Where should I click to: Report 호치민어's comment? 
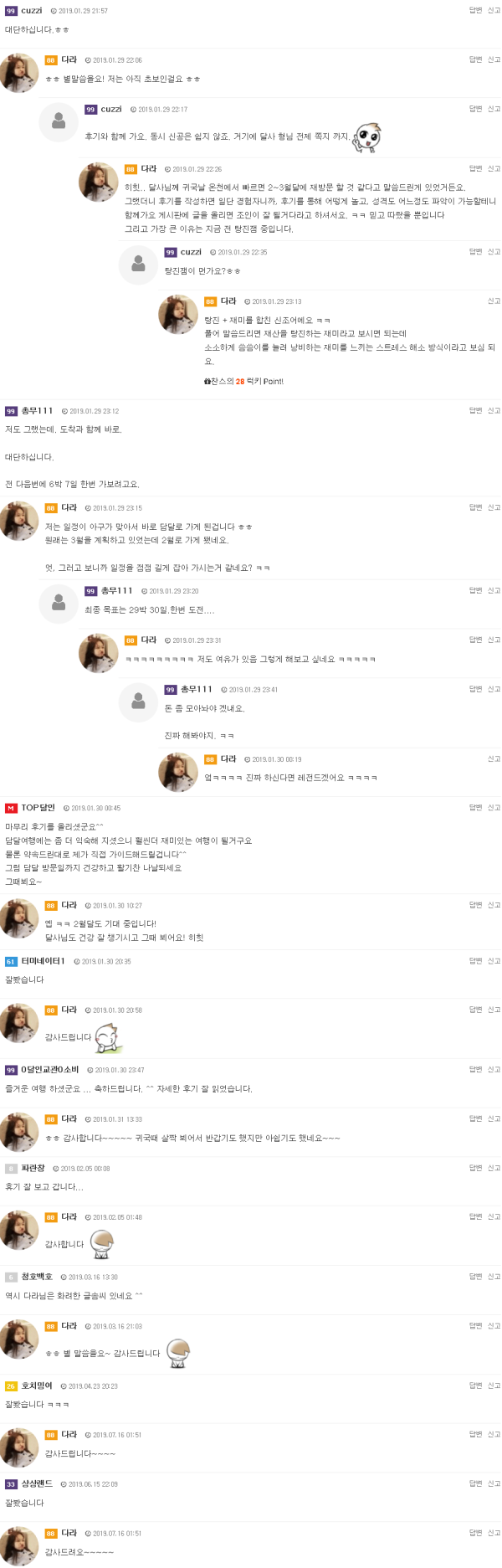pos(494,1385)
